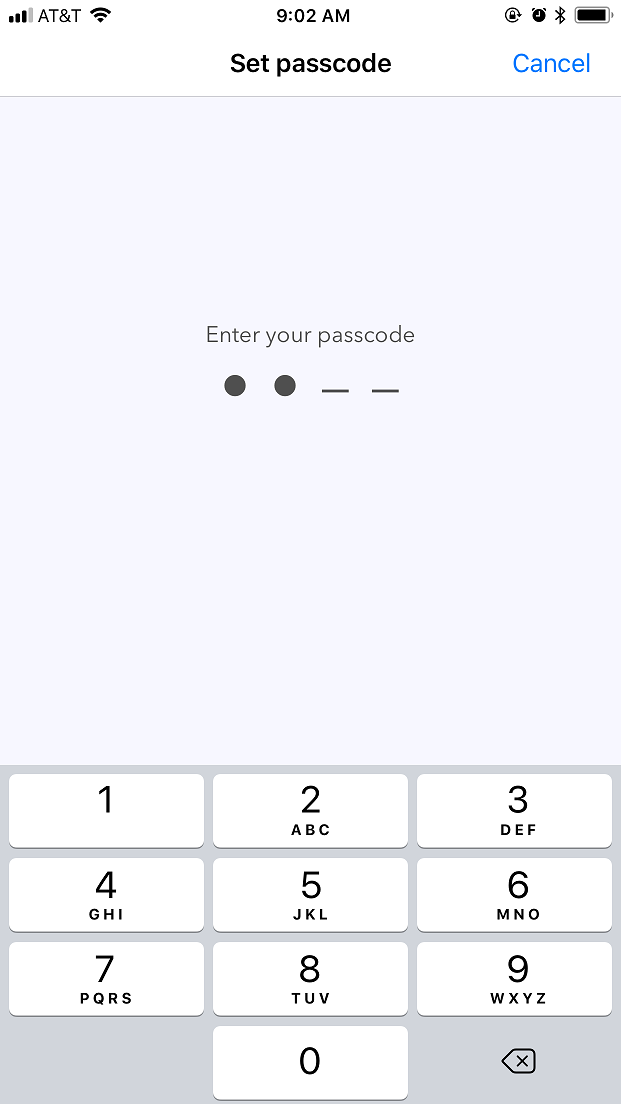The width and height of the screenshot is (621, 1104).
Task: Tap the 2 ABC key
Action: tap(310, 810)
